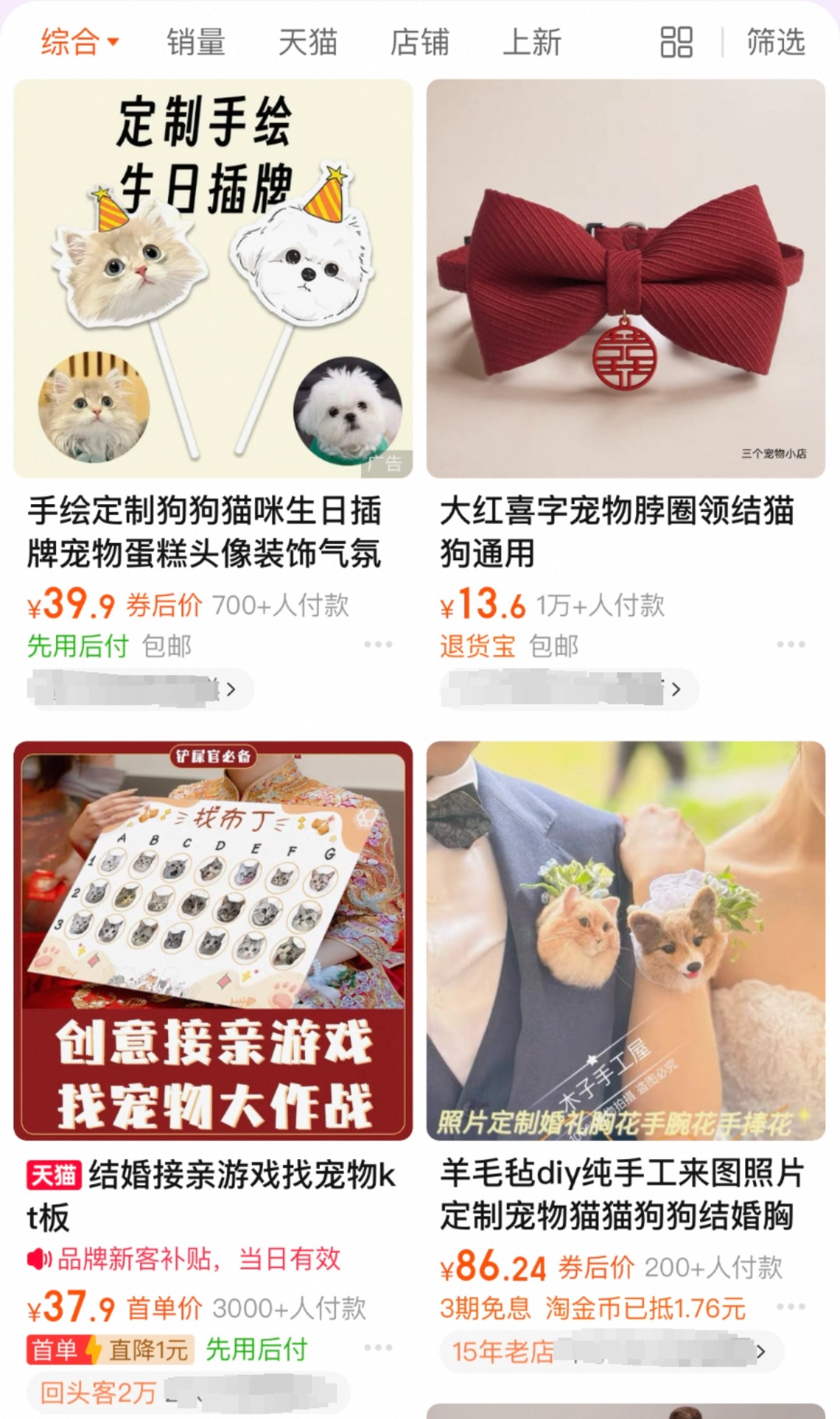Open the 综合 sort dropdown

tap(79, 42)
